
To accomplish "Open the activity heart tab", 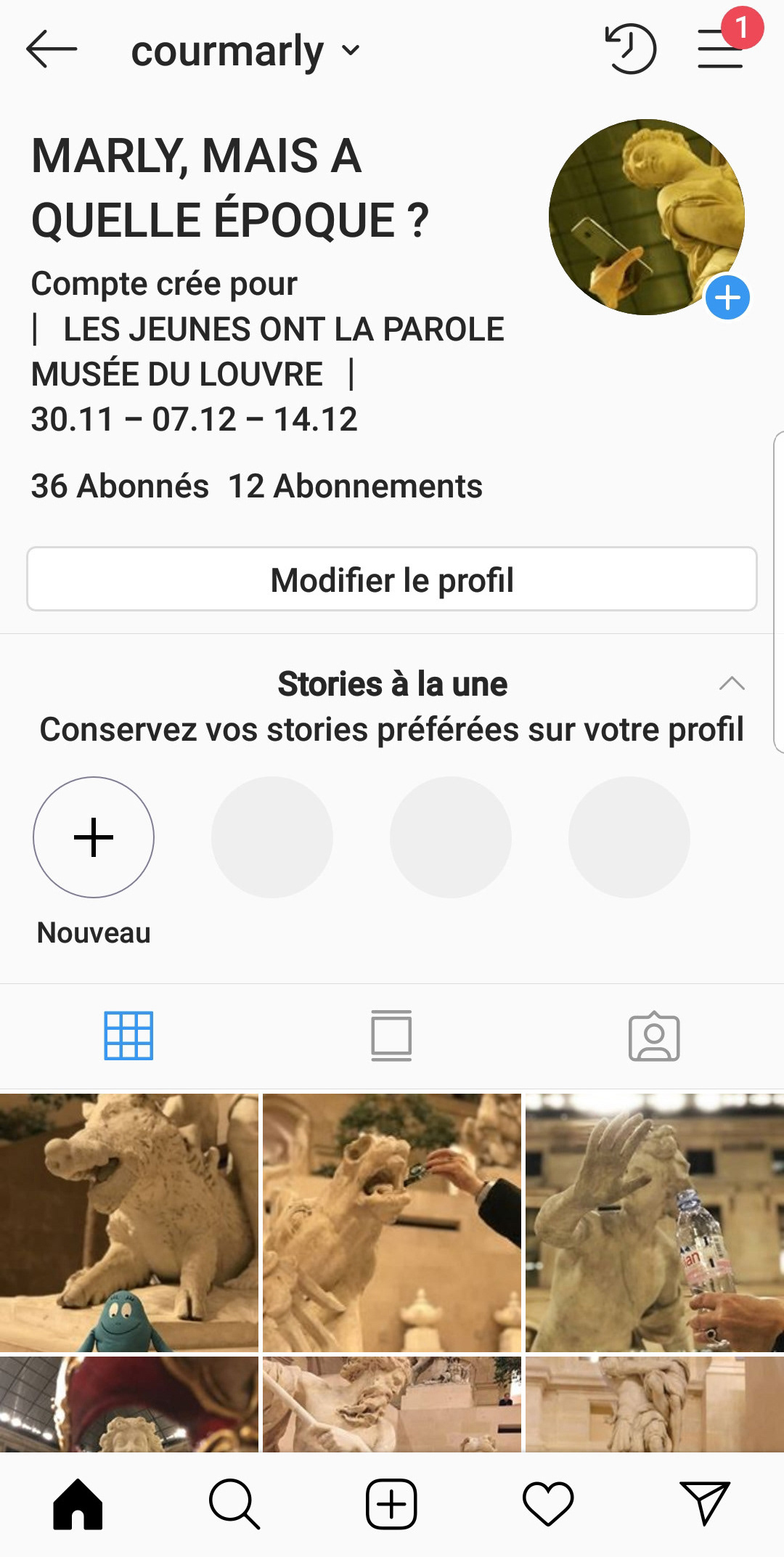I will 548,1503.
